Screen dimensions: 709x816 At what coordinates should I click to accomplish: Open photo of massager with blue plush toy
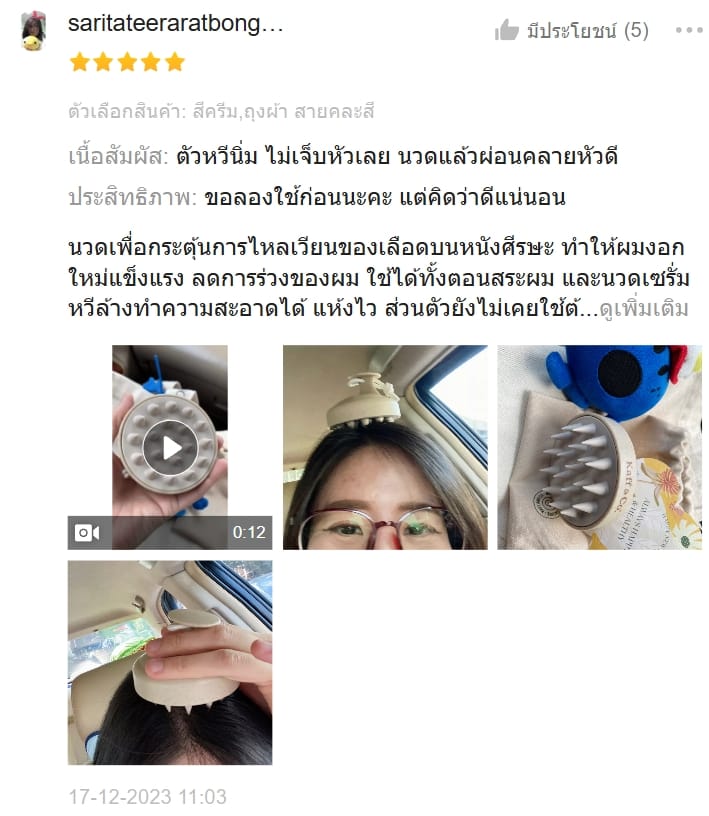(x=599, y=447)
